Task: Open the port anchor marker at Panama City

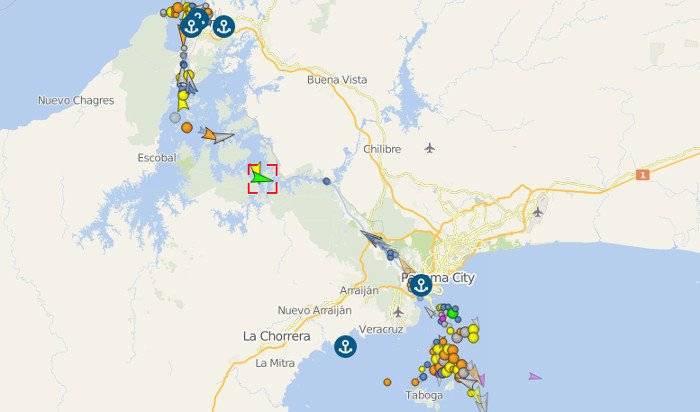Action: pos(421,286)
